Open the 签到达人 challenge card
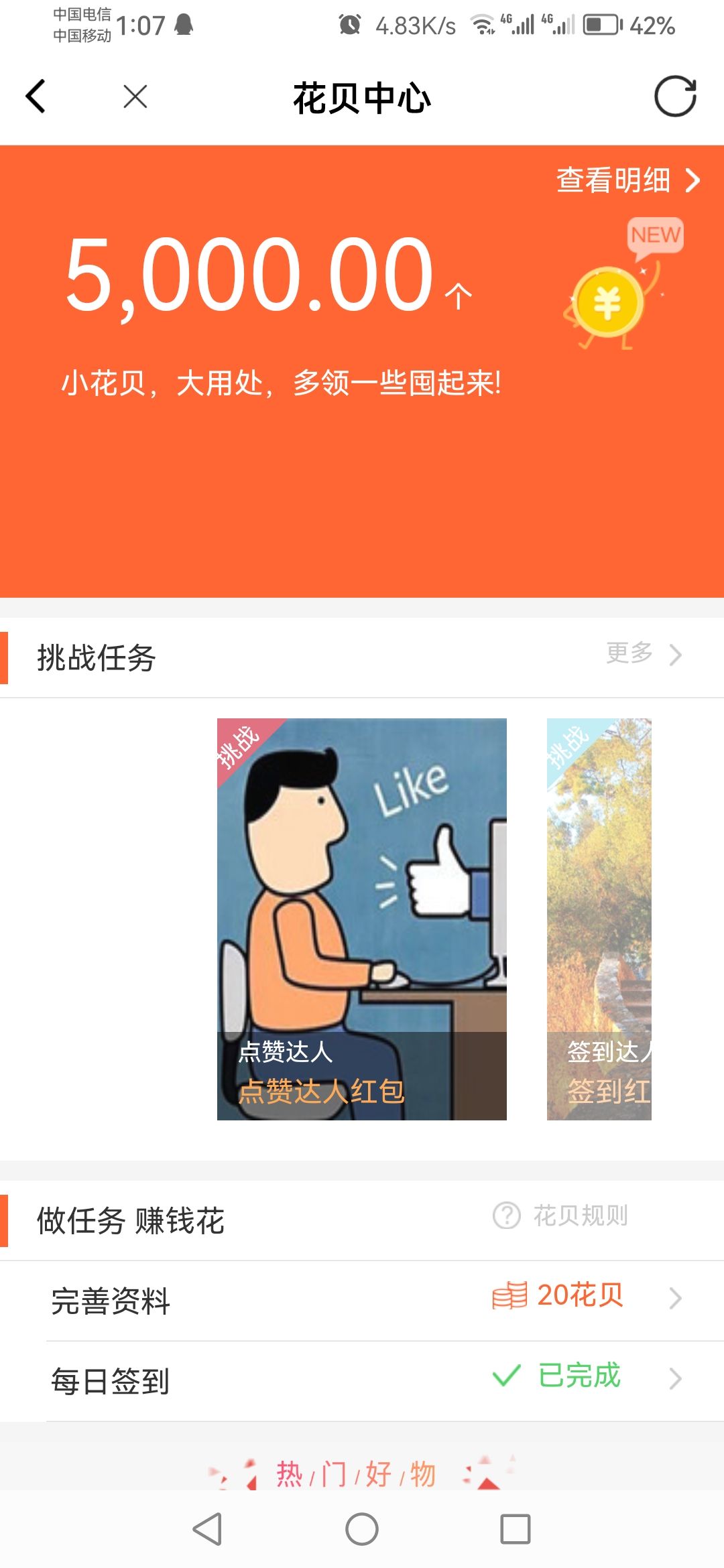Viewport: 724px width, 1568px height. 599,918
